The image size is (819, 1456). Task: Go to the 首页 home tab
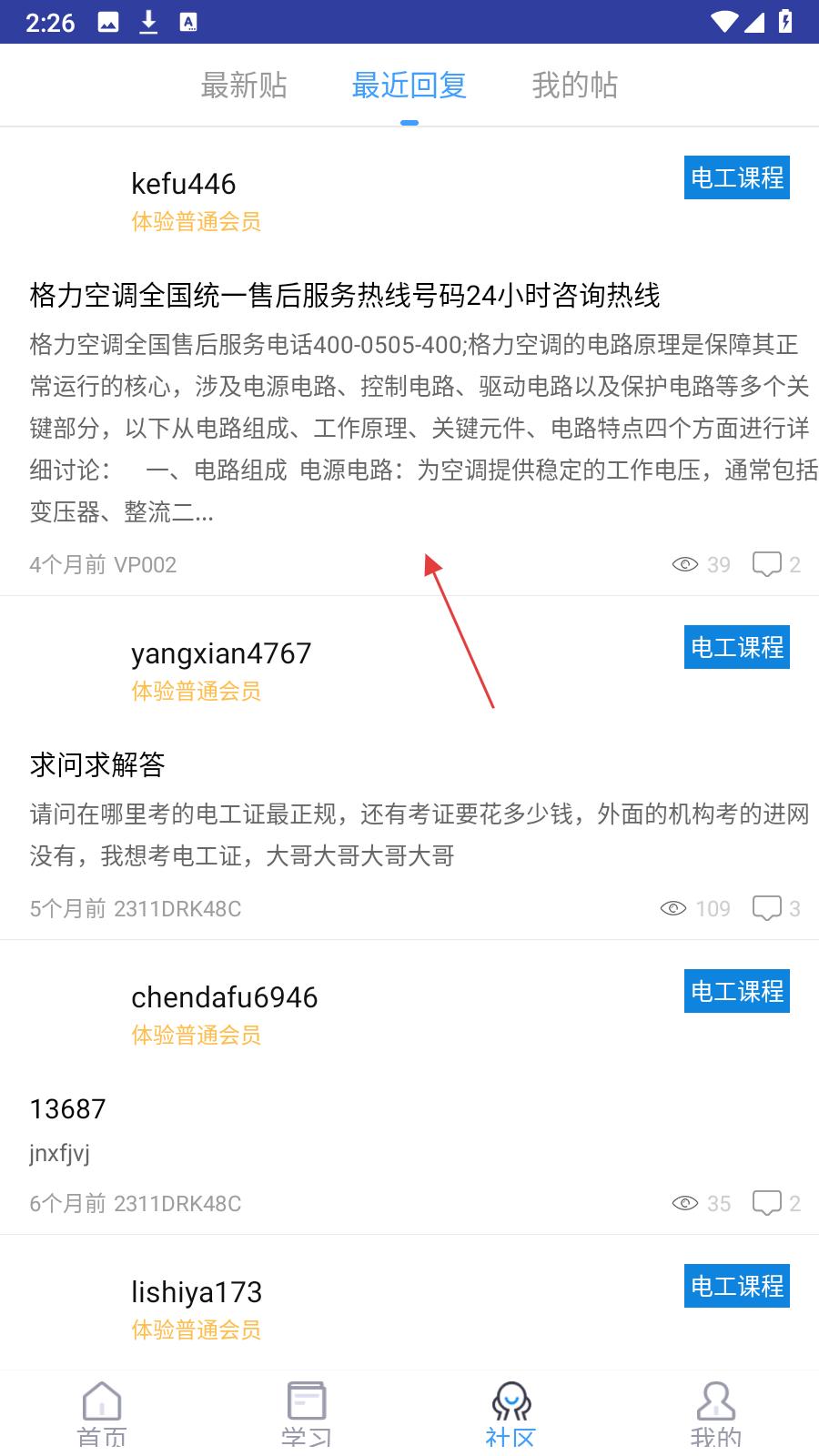point(102,1413)
